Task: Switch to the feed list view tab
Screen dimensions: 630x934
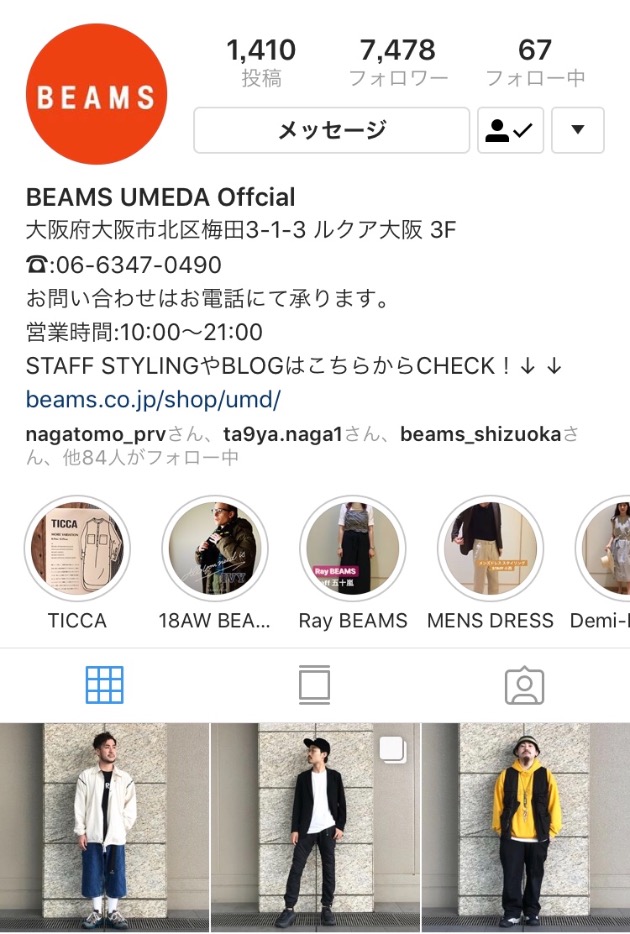Action: tap(314, 685)
